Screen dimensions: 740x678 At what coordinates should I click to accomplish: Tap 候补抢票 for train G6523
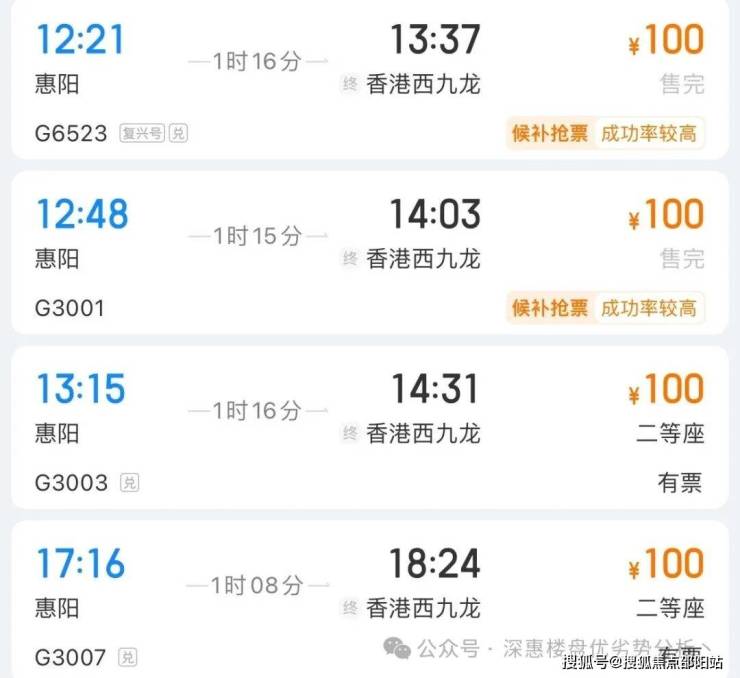click(551, 133)
